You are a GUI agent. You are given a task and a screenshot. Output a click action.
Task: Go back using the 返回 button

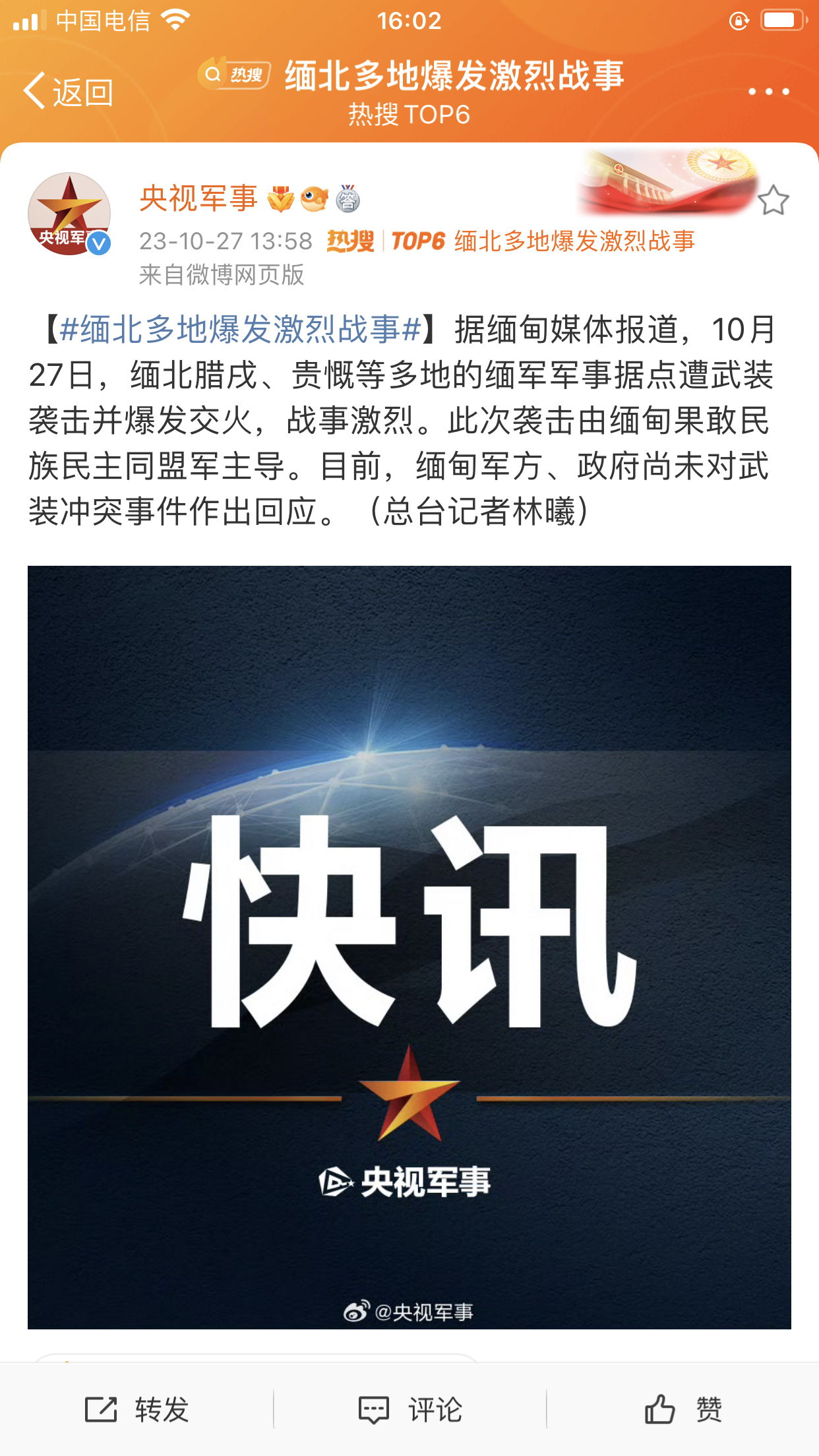68,92
